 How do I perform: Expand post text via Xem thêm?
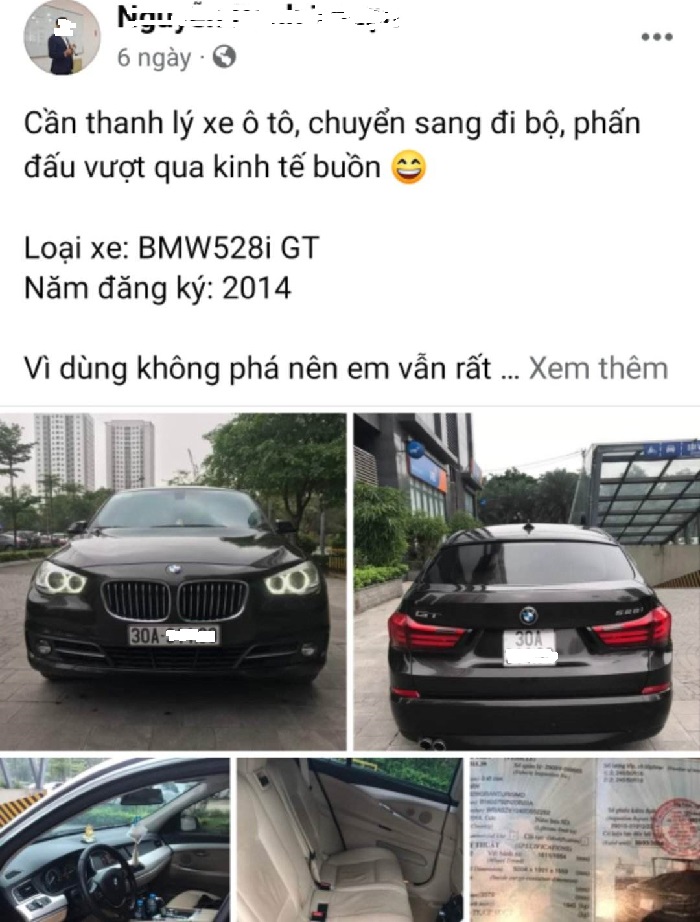pyautogui.click(x=597, y=368)
